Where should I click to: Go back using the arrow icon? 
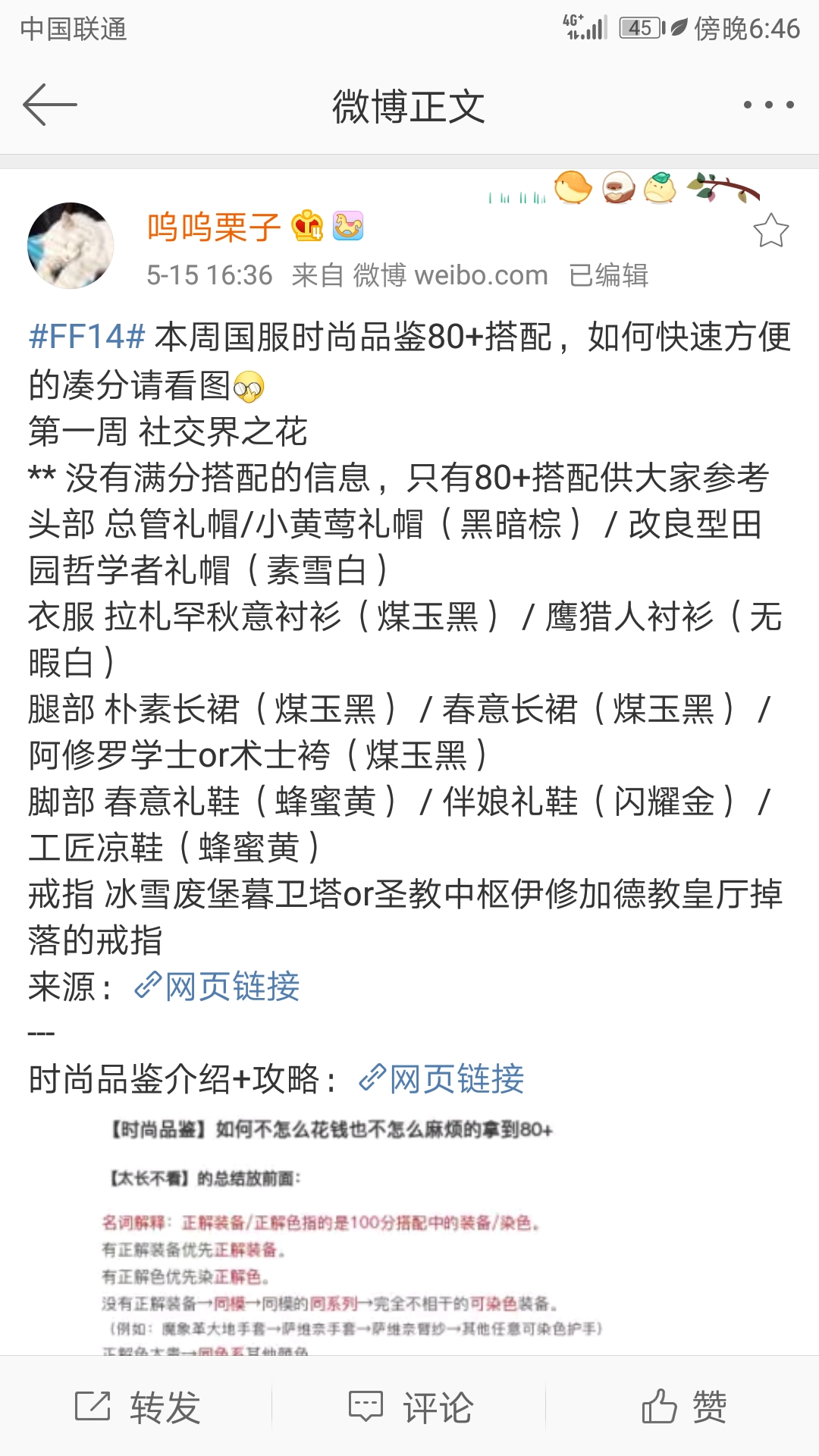(50, 105)
